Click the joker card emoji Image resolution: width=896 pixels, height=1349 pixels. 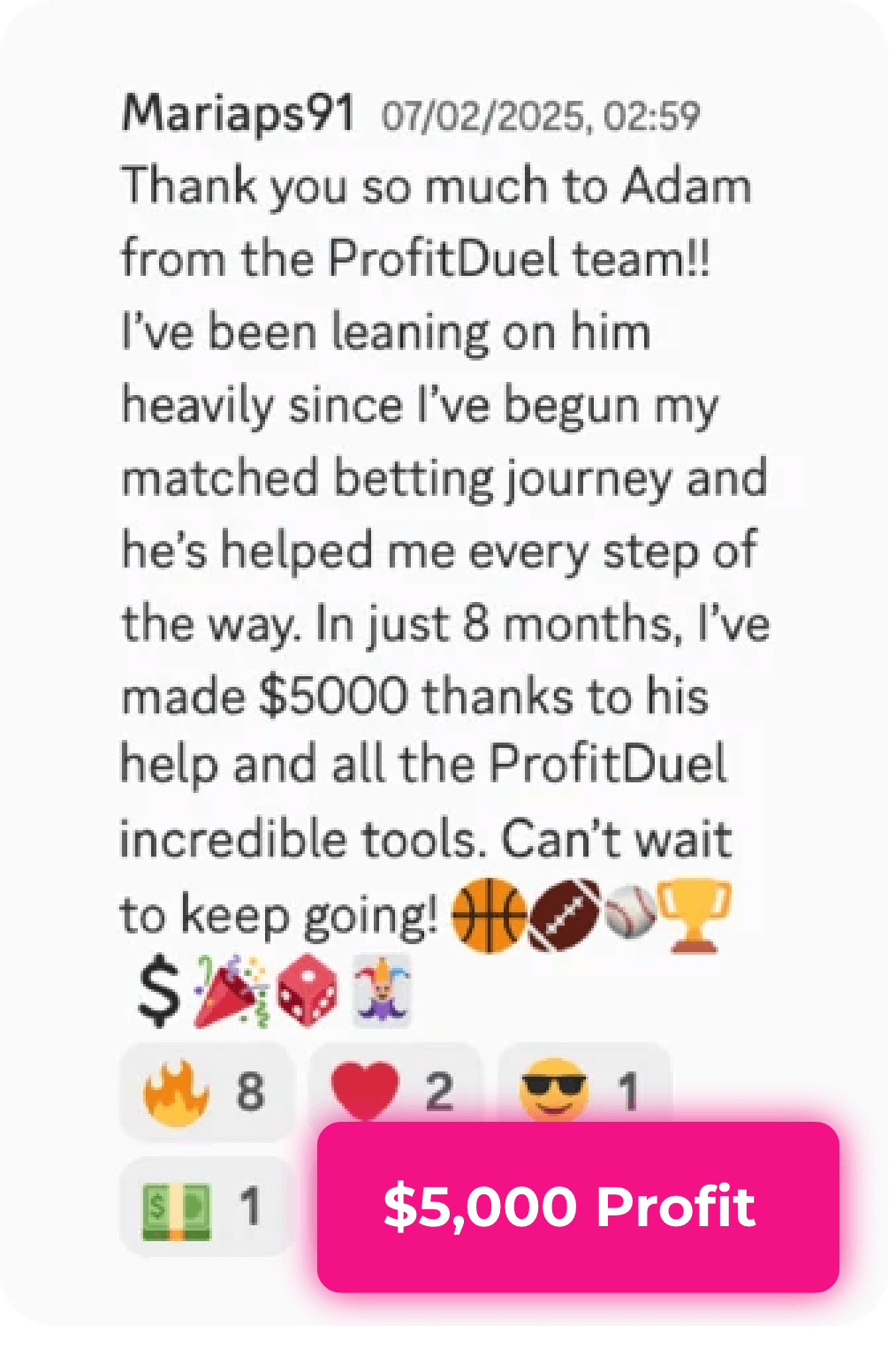(x=380, y=989)
